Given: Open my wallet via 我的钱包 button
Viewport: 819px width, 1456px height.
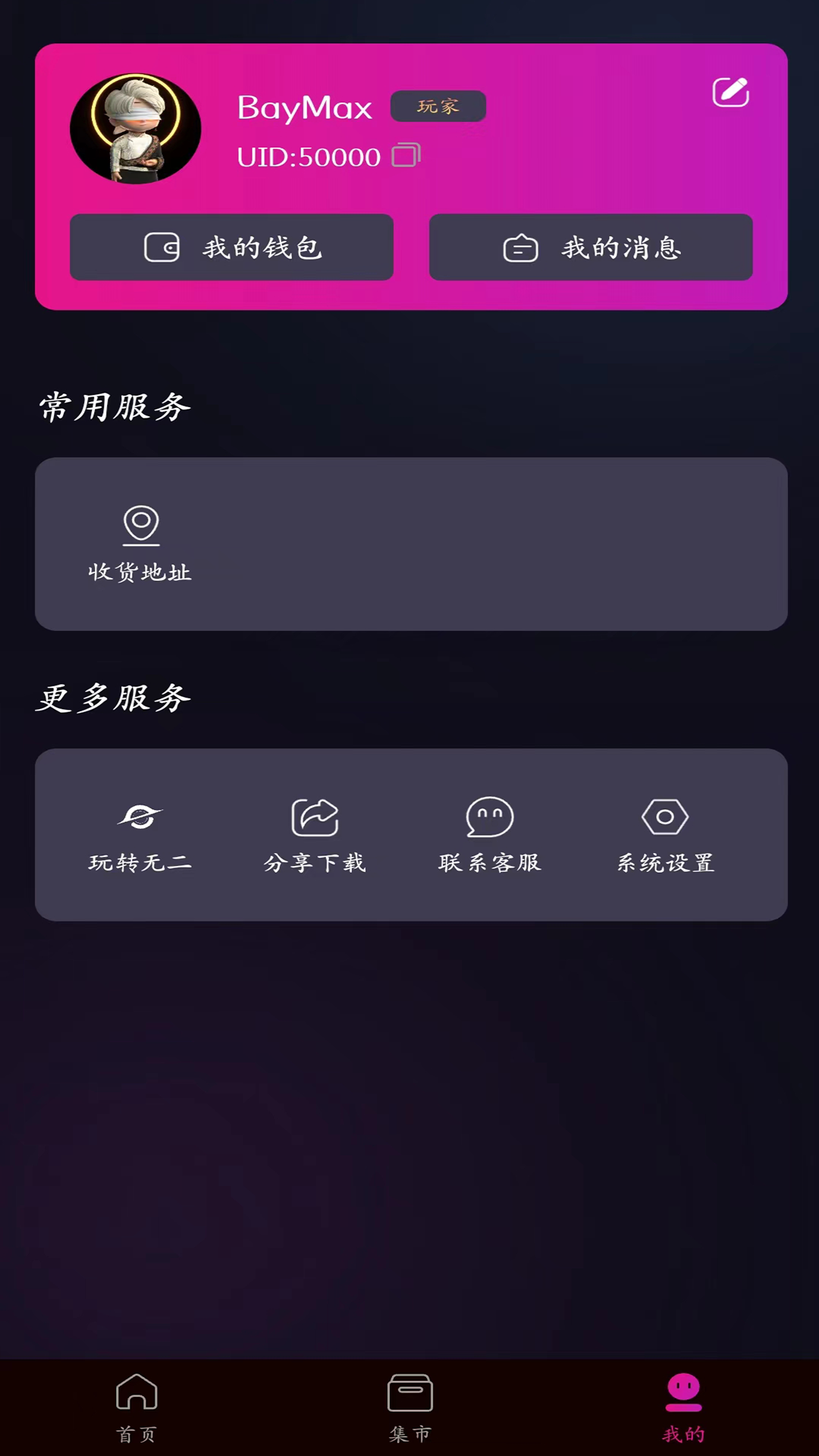Looking at the screenshot, I should point(231,247).
